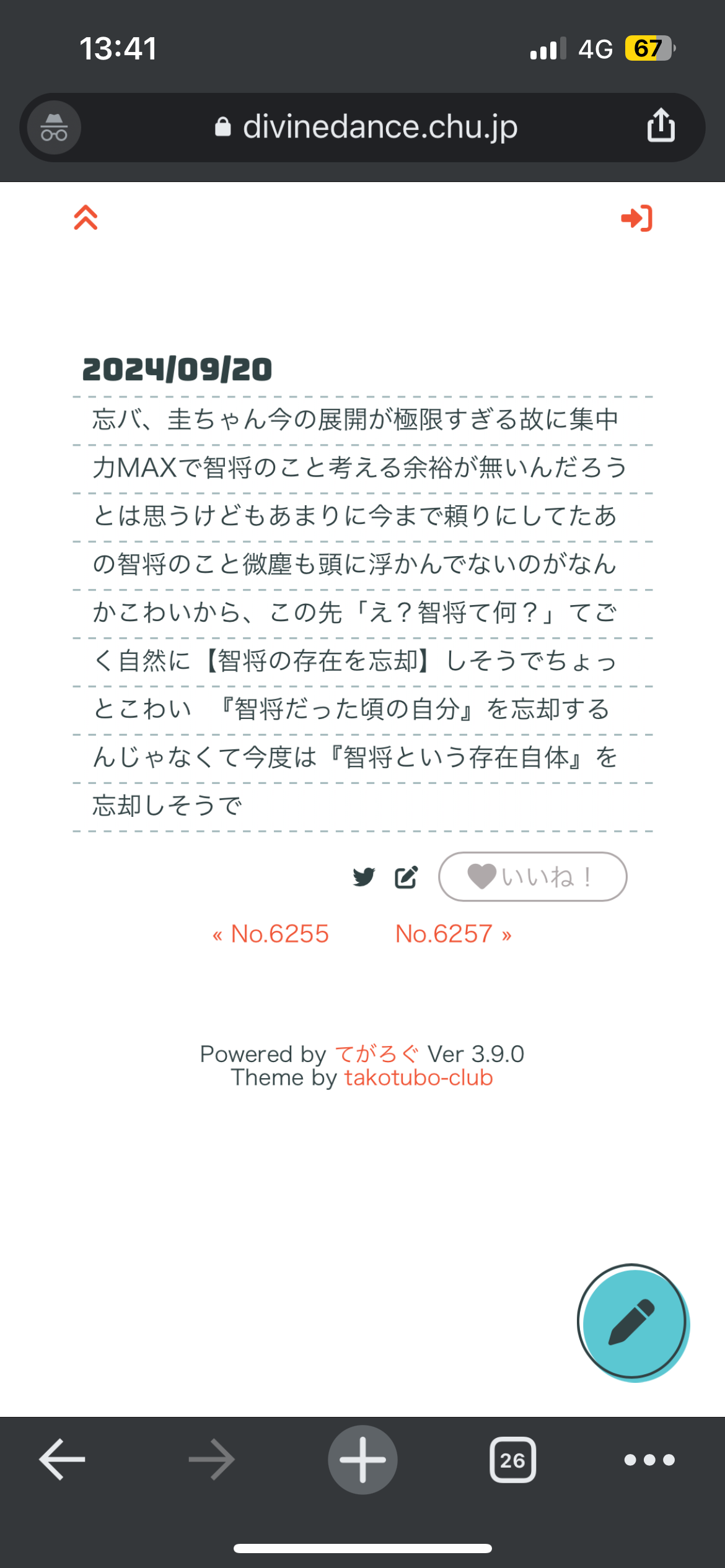This screenshot has width=725, height=1568.
Task: Go to previous post No.6255
Action: pyautogui.click(x=271, y=934)
